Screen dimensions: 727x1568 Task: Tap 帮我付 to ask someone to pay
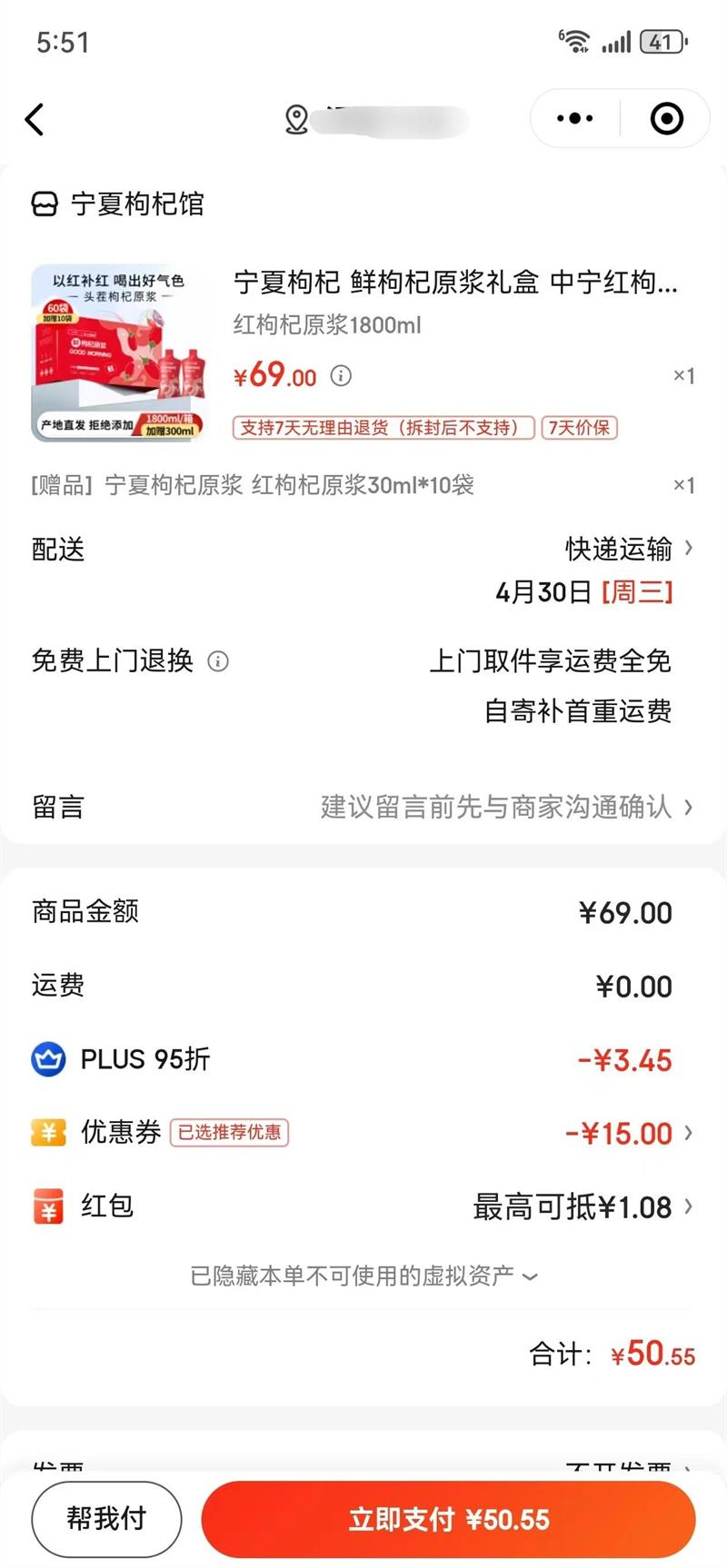click(x=106, y=1519)
